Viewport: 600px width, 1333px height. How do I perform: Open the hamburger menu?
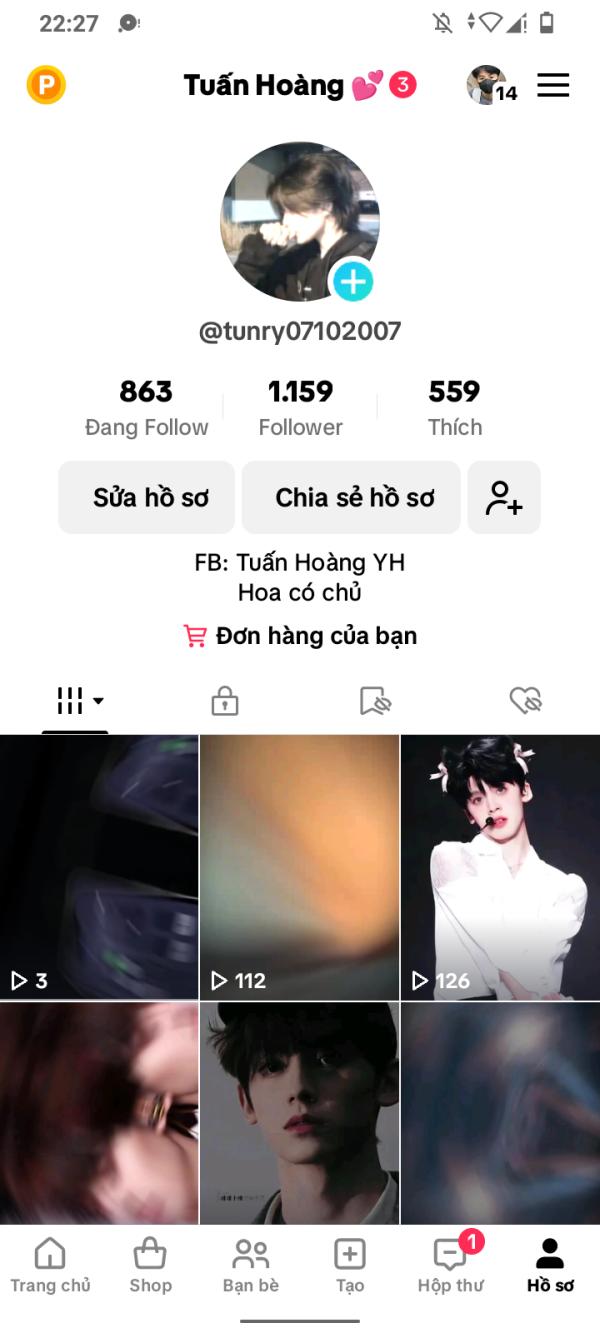point(553,85)
